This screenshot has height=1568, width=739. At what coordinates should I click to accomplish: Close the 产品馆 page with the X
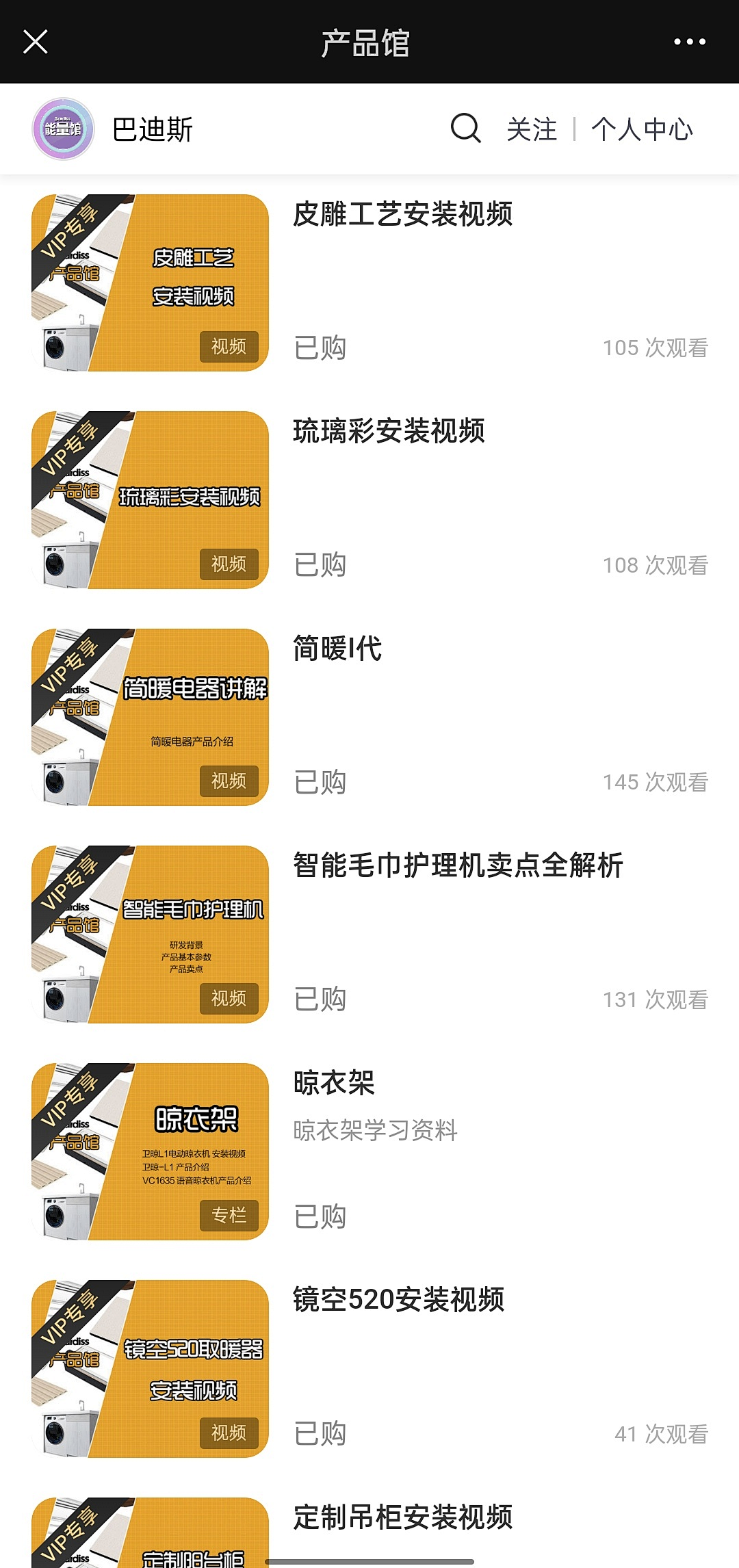(36, 41)
